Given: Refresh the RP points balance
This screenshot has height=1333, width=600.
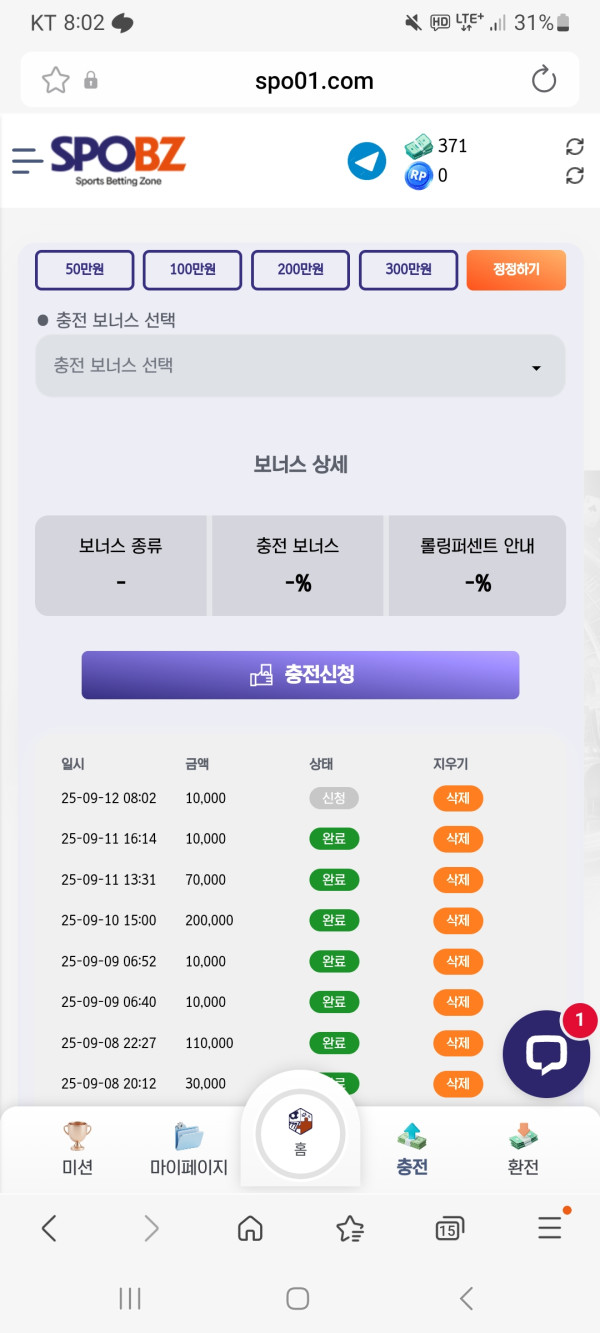Looking at the screenshot, I should click(574, 176).
